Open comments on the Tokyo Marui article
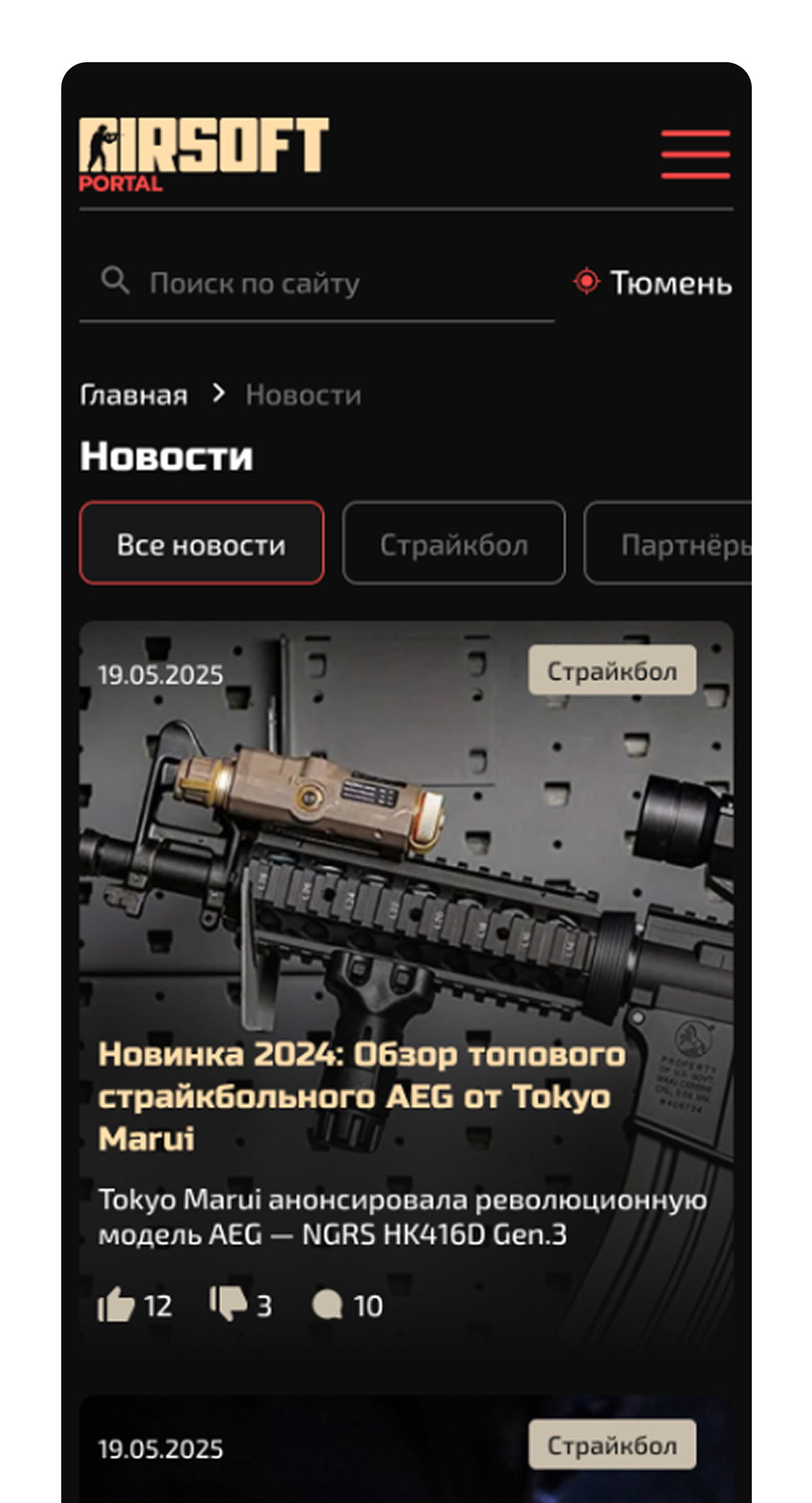 (x=348, y=1305)
